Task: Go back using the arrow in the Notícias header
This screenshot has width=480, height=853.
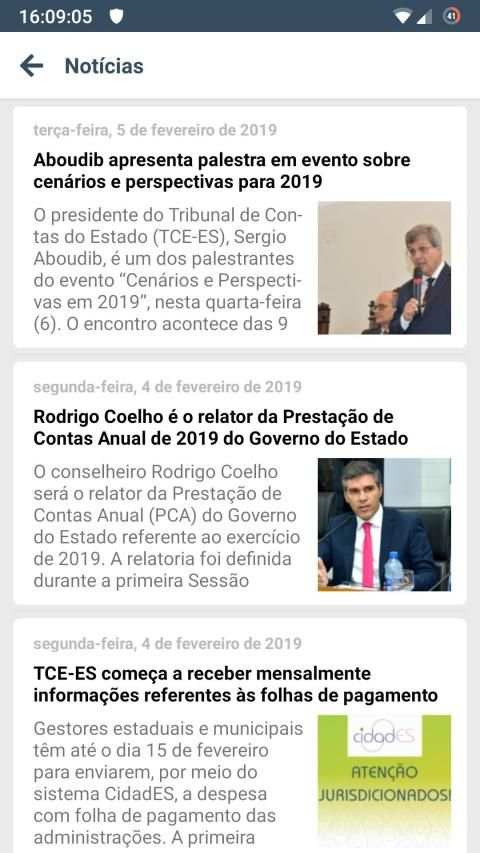Action: [32, 66]
